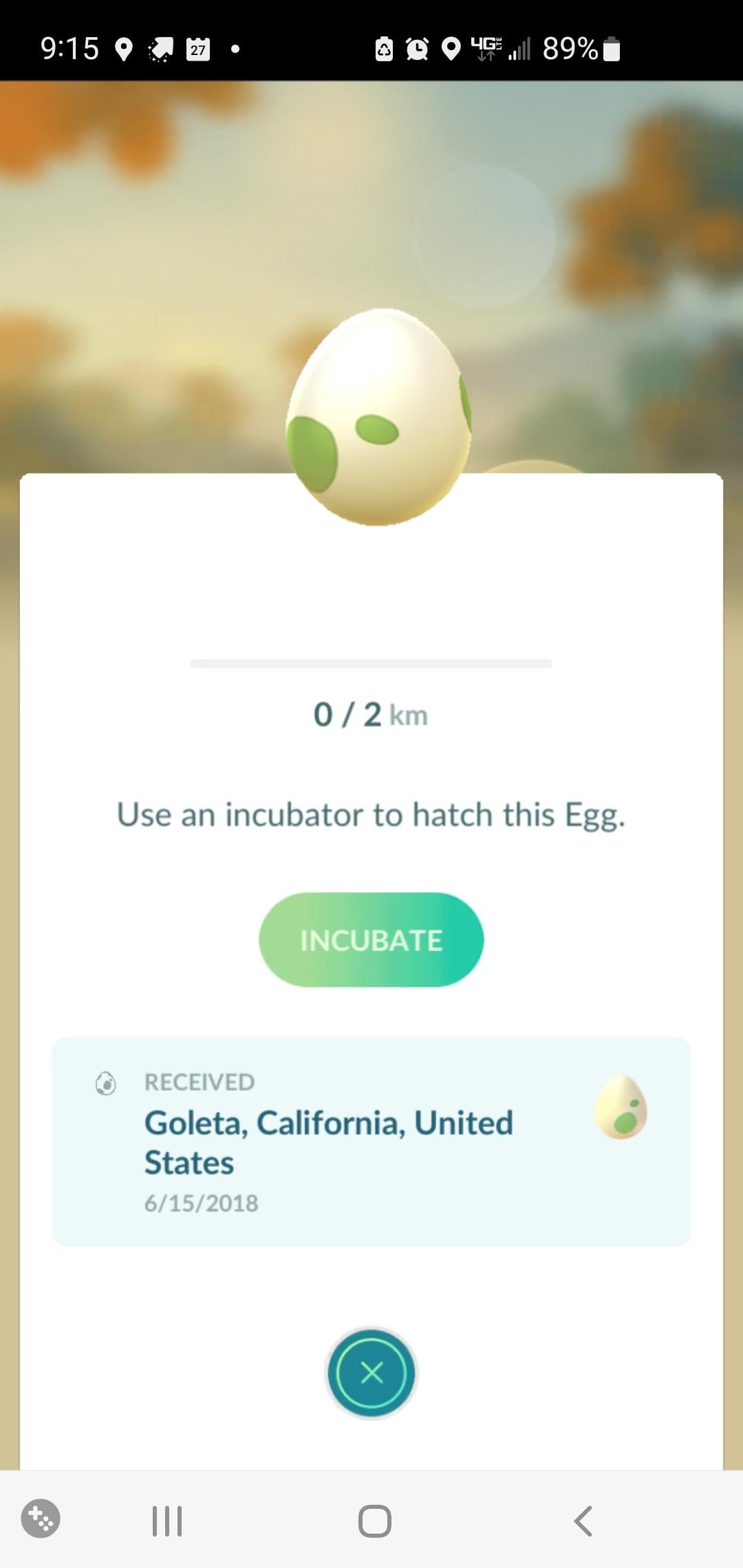Screen dimensions: 743x1568
Task: Go to the home screen
Action: tap(374, 1521)
